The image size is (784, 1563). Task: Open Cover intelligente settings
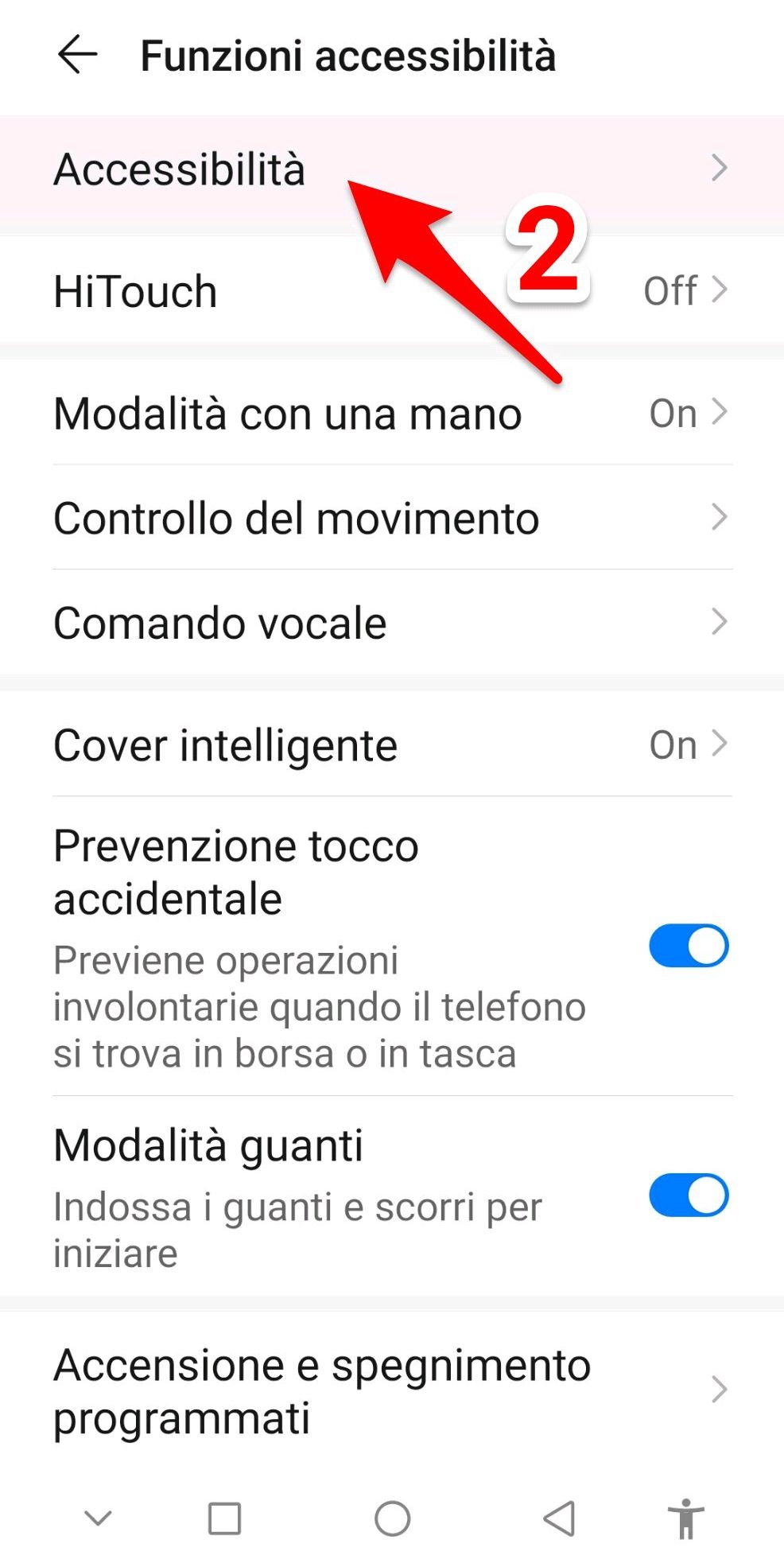pyautogui.click(x=392, y=745)
